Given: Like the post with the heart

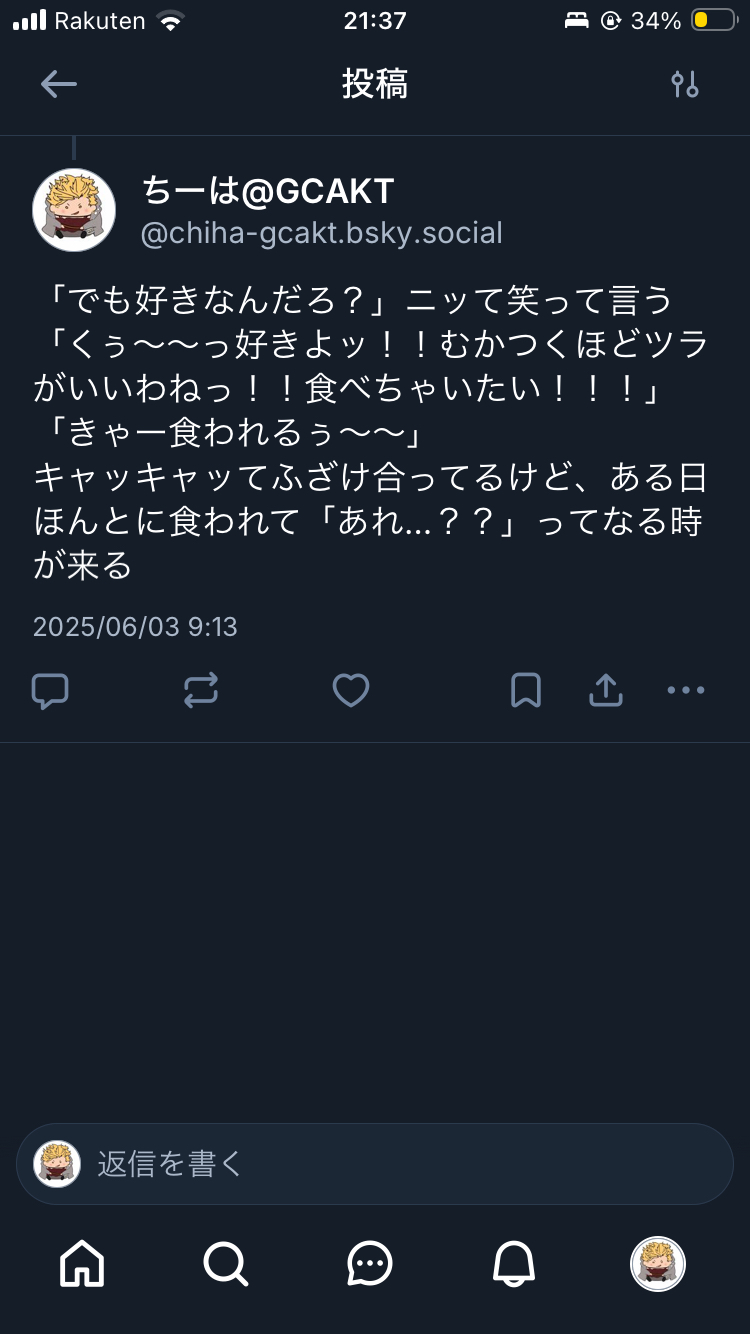Looking at the screenshot, I should click(351, 691).
